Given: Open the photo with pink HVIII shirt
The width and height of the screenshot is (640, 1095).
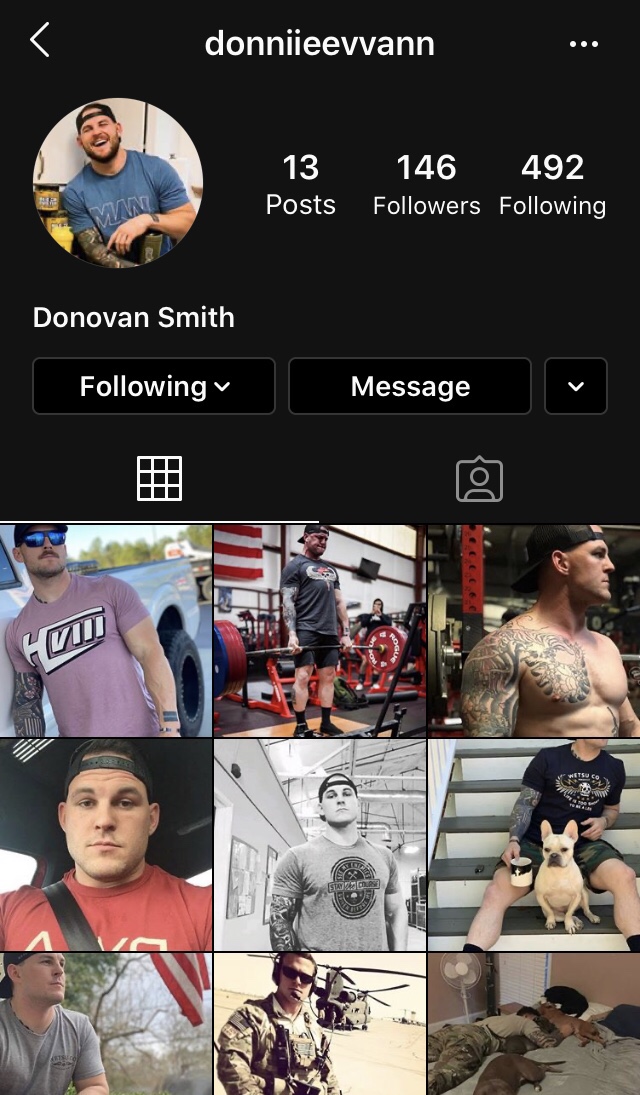Looking at the screenshot, I should point(105,630).
